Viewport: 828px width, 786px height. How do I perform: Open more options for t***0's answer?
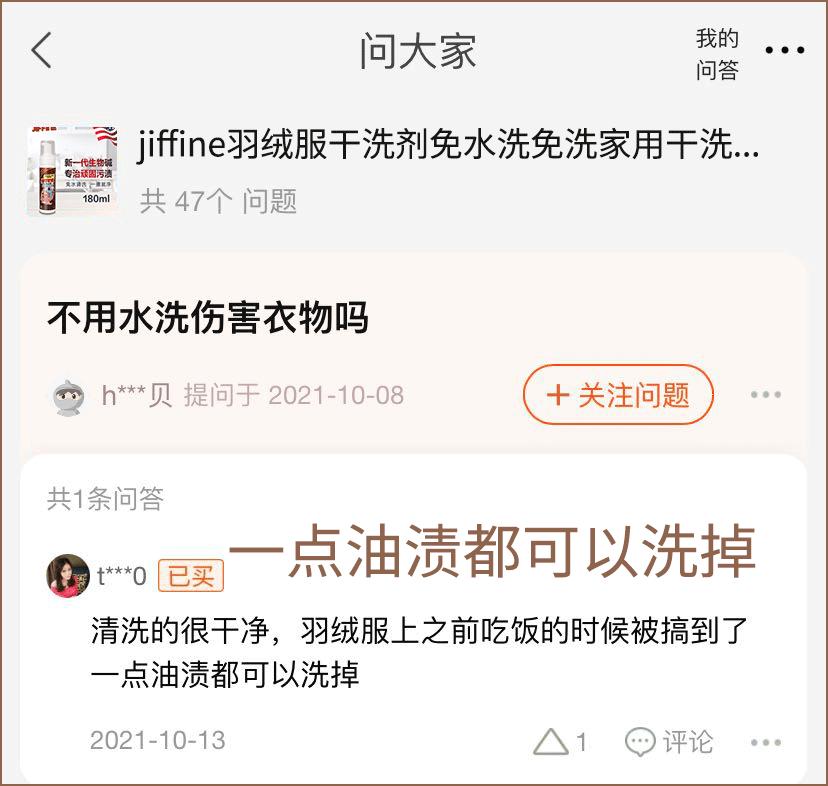766,742
